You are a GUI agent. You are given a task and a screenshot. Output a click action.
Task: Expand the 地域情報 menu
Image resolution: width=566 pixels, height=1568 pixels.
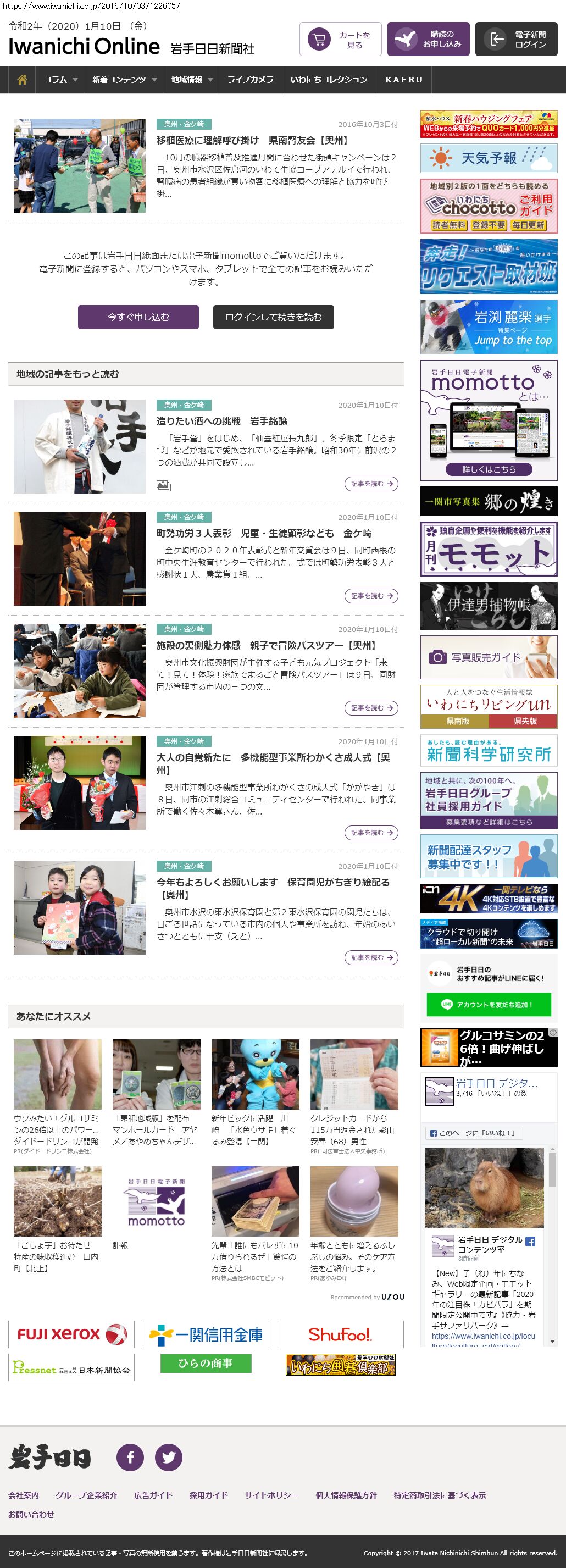click(x=191, y=80)
